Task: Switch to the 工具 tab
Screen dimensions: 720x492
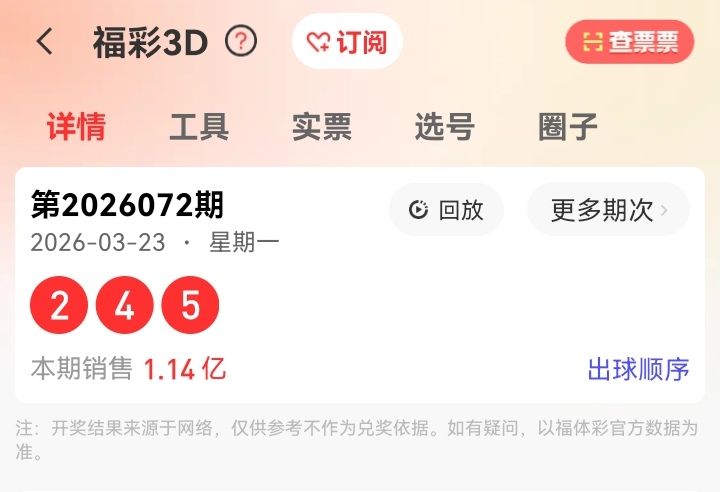Action: pyautogui.click(x=199, y=127)
